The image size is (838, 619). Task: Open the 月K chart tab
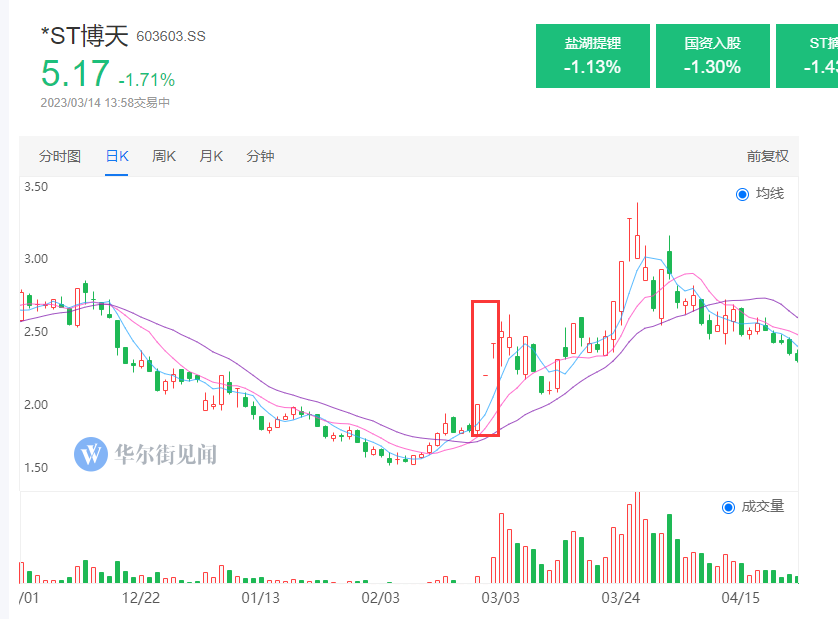coord(211,156)
